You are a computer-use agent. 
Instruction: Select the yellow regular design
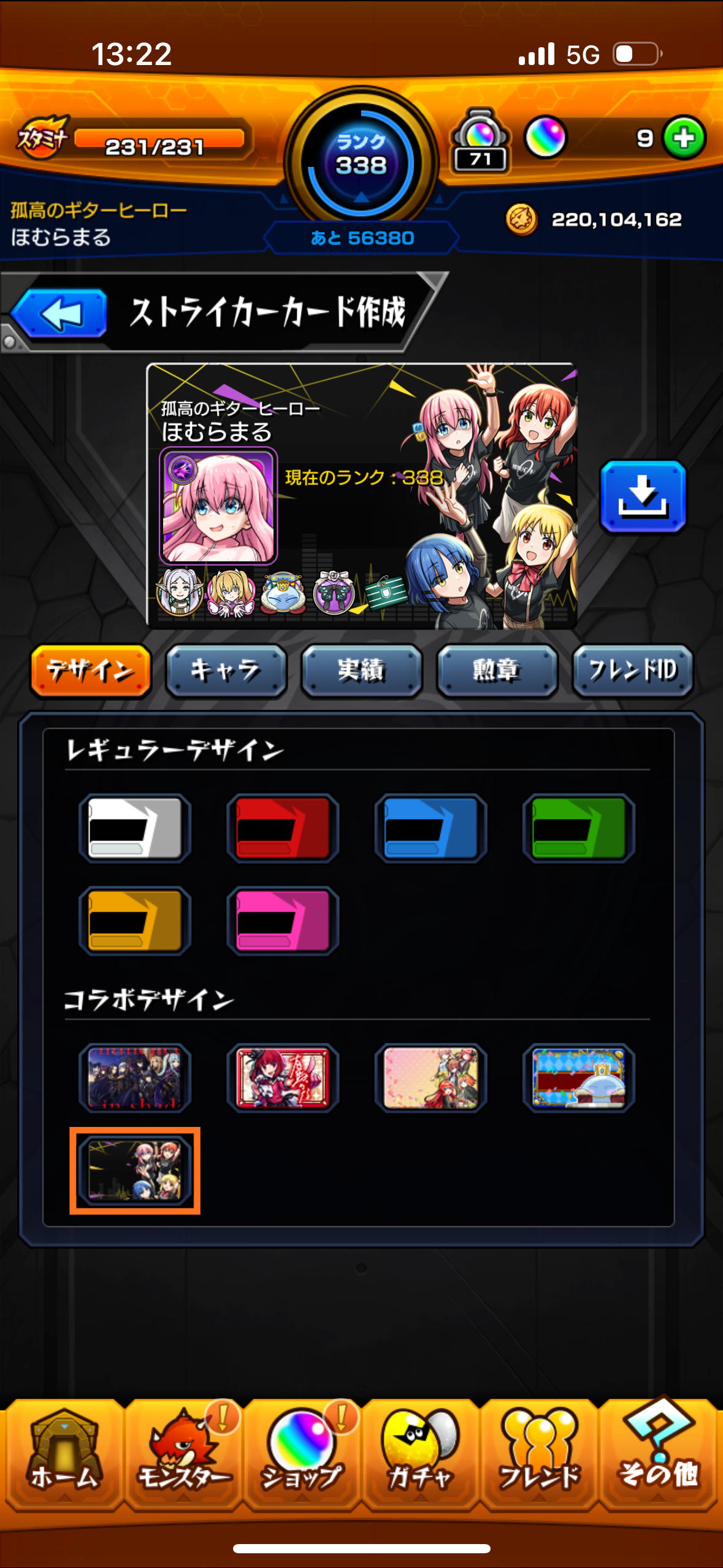135,920
